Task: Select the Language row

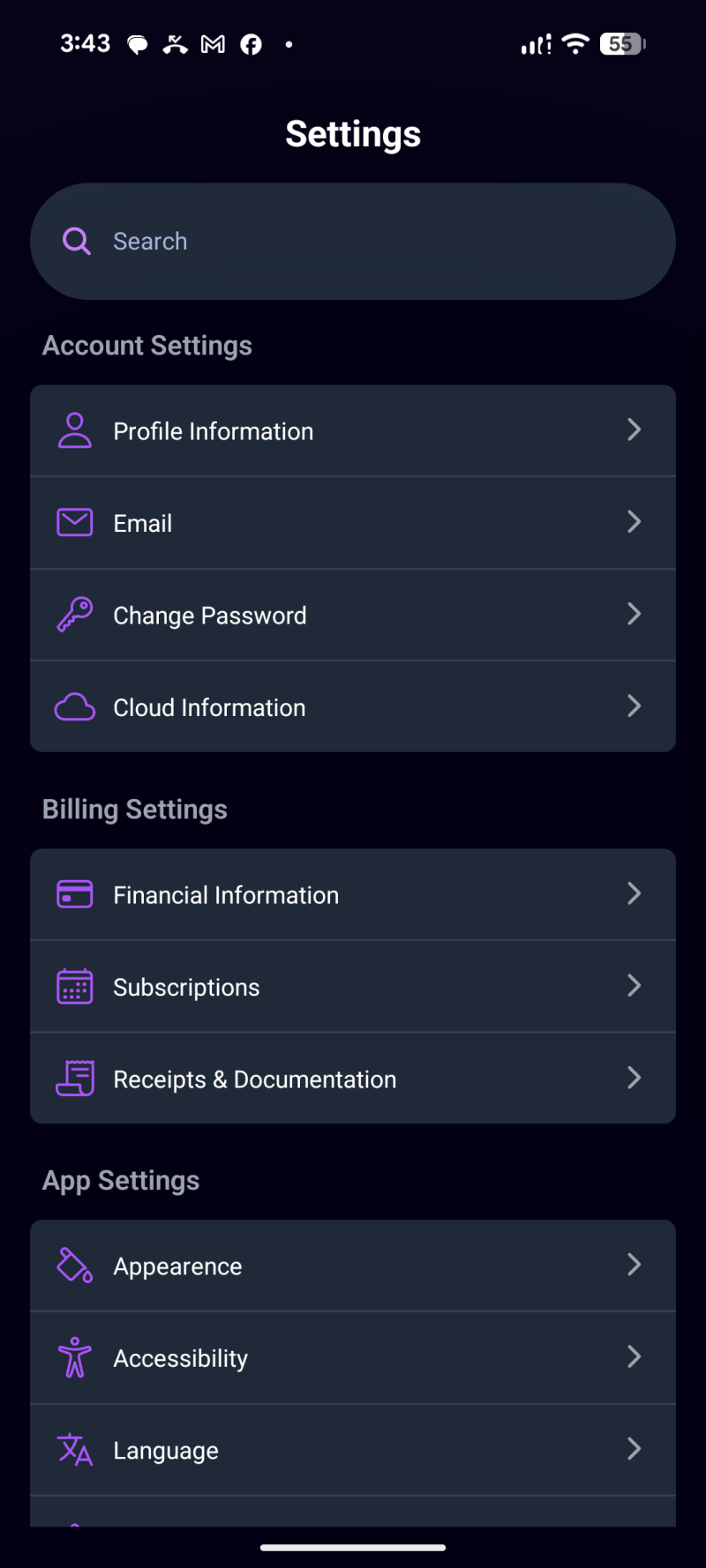Action: pyautogui.click(x=353, y=1450)
